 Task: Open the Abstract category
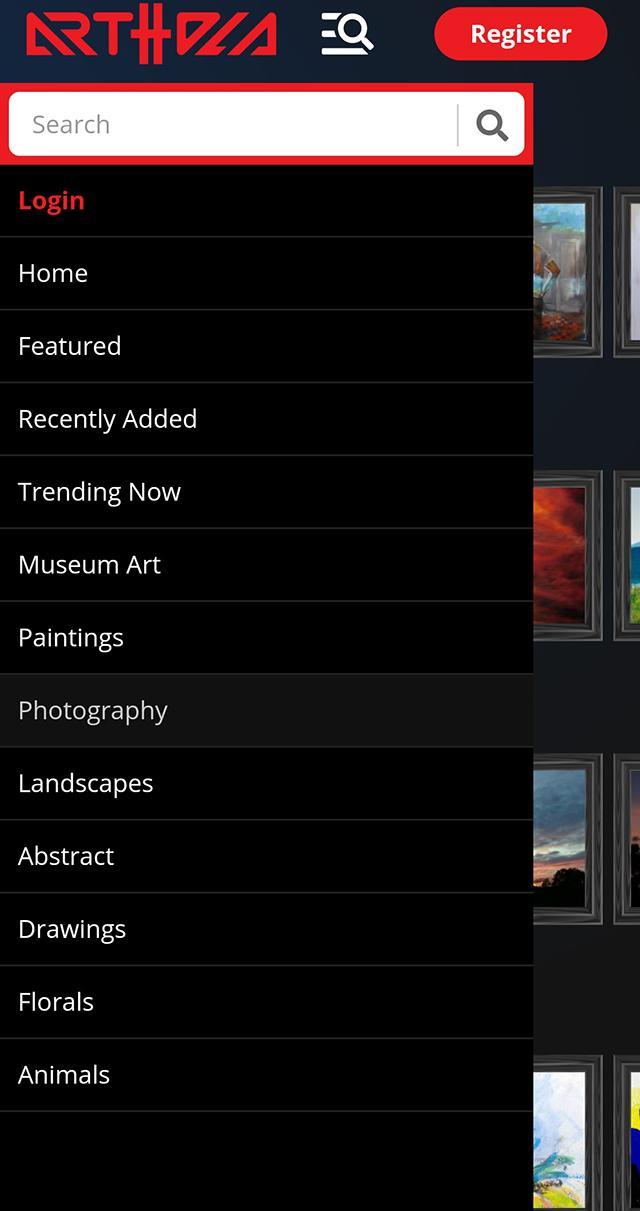click(x=66, y=857)
